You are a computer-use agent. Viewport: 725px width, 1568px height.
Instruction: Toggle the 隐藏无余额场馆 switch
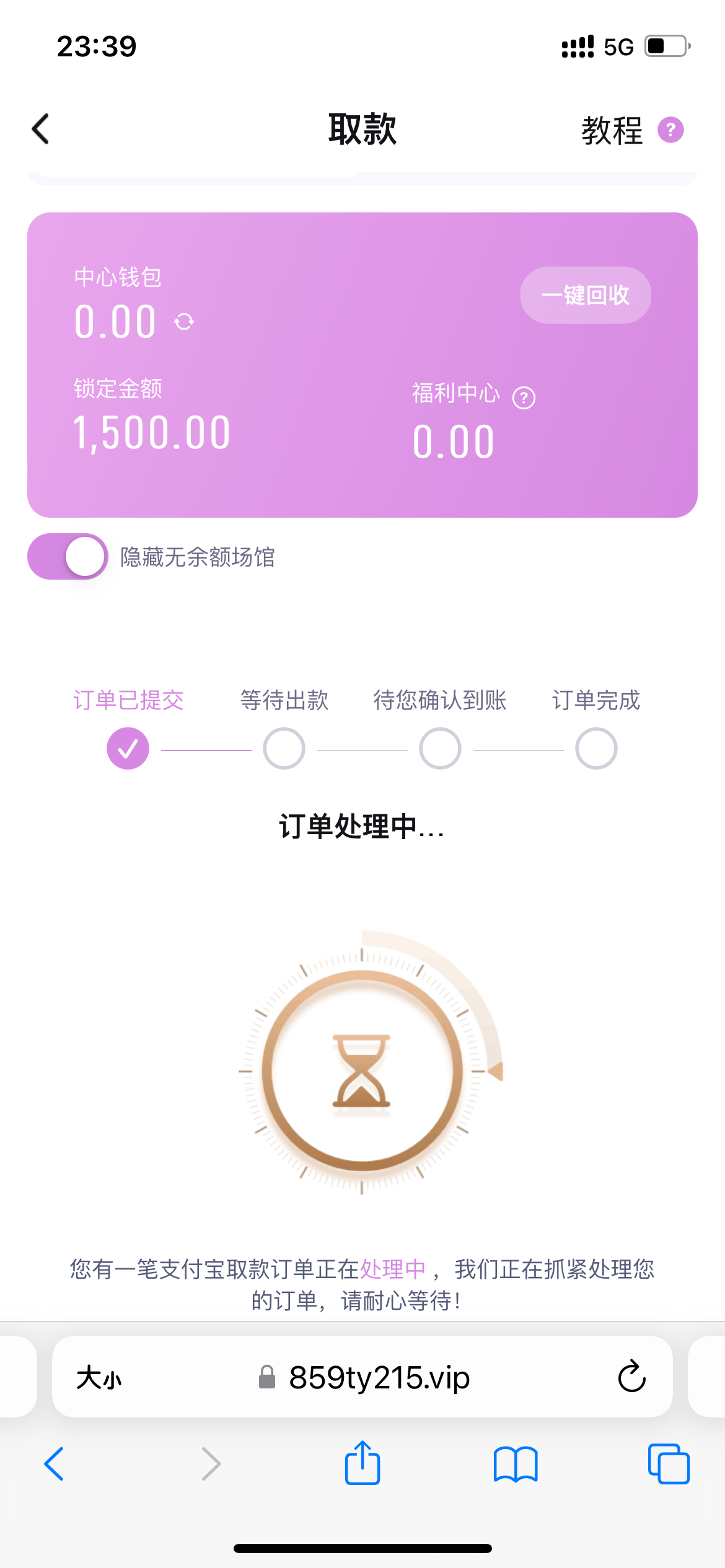pos(68,556)
